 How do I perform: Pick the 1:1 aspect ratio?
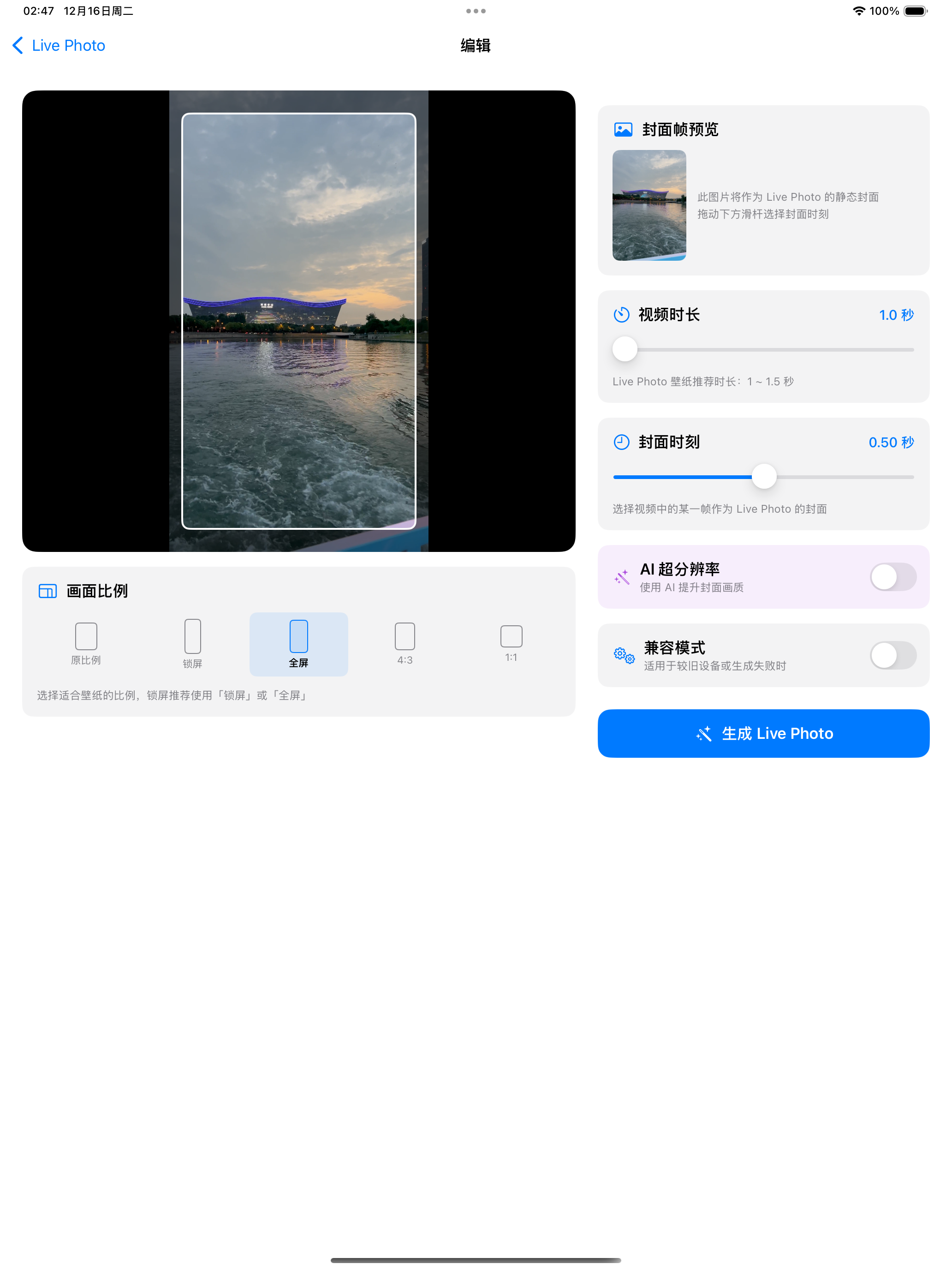[x=511, y=642]
